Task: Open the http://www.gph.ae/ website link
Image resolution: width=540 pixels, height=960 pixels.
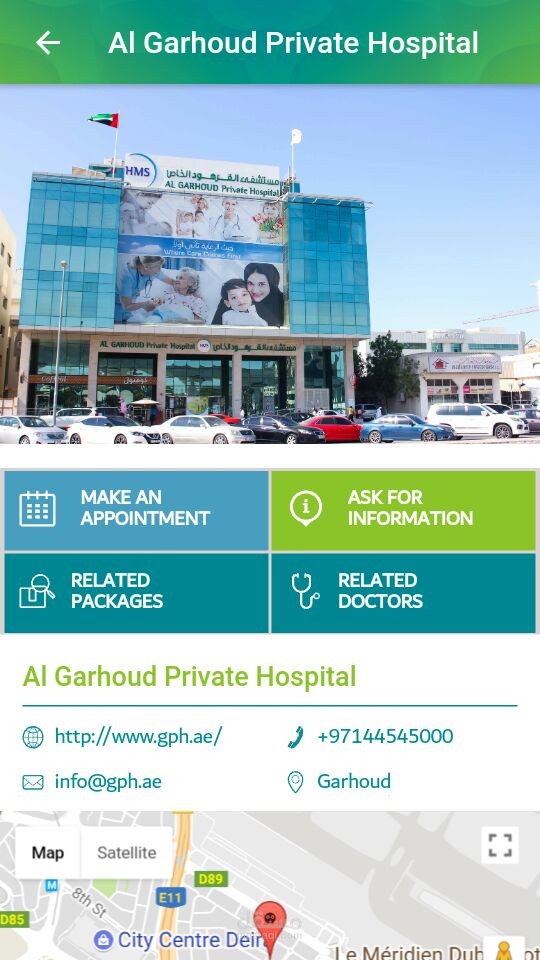Action: click(x=138, y=736)
